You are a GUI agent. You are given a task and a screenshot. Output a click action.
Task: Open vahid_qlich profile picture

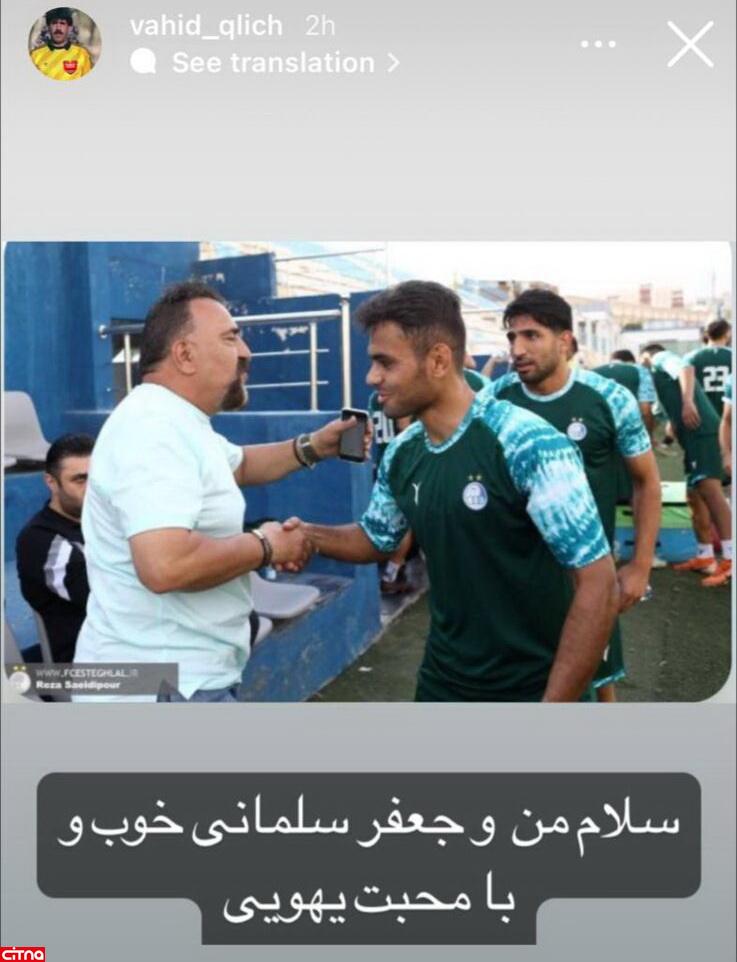click(64, 44)
